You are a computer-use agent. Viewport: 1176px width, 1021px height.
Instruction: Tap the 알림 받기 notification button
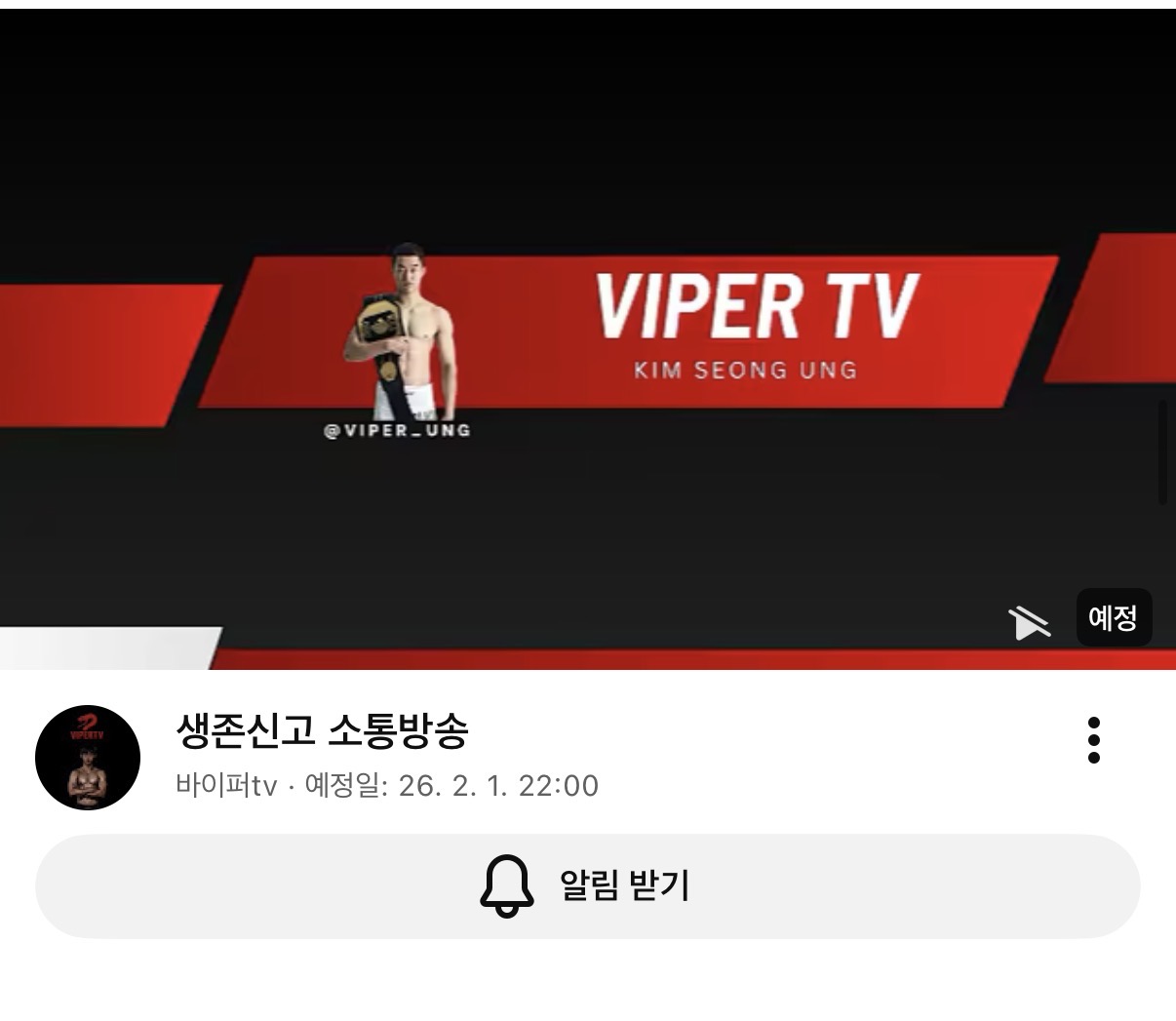(x=587, y=885)
